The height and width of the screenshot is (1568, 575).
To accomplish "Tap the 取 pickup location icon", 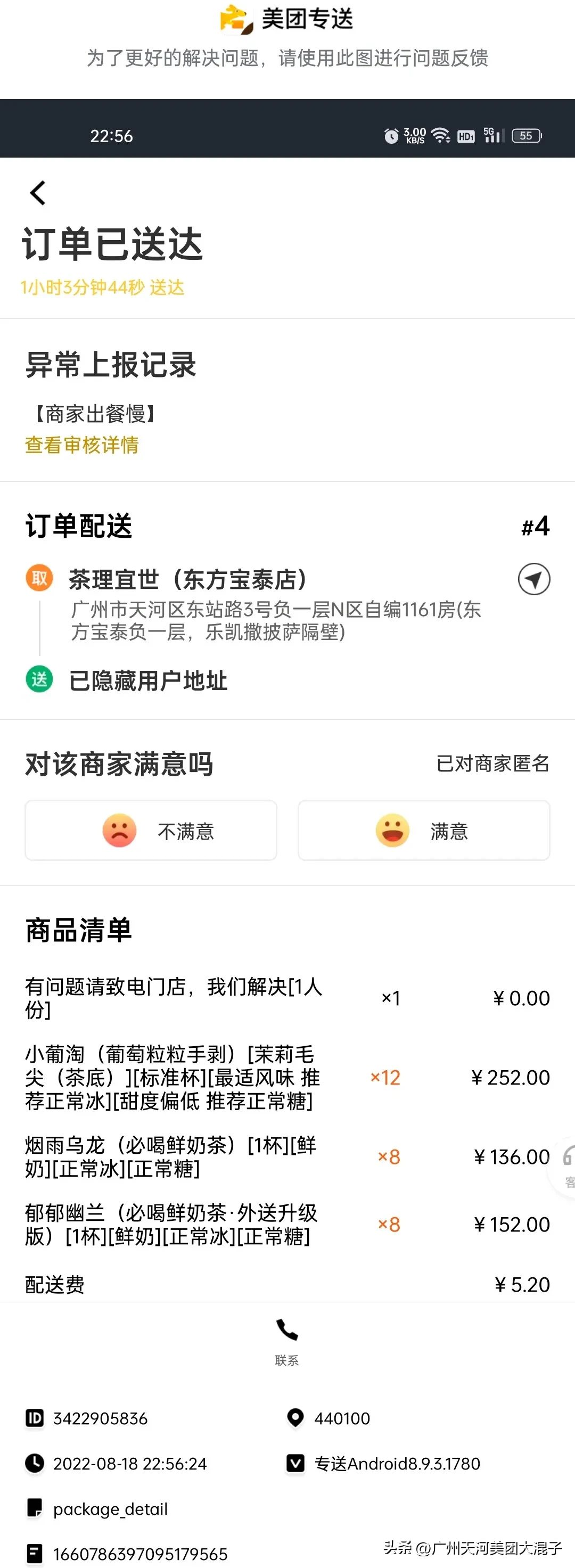I will 38,578.
